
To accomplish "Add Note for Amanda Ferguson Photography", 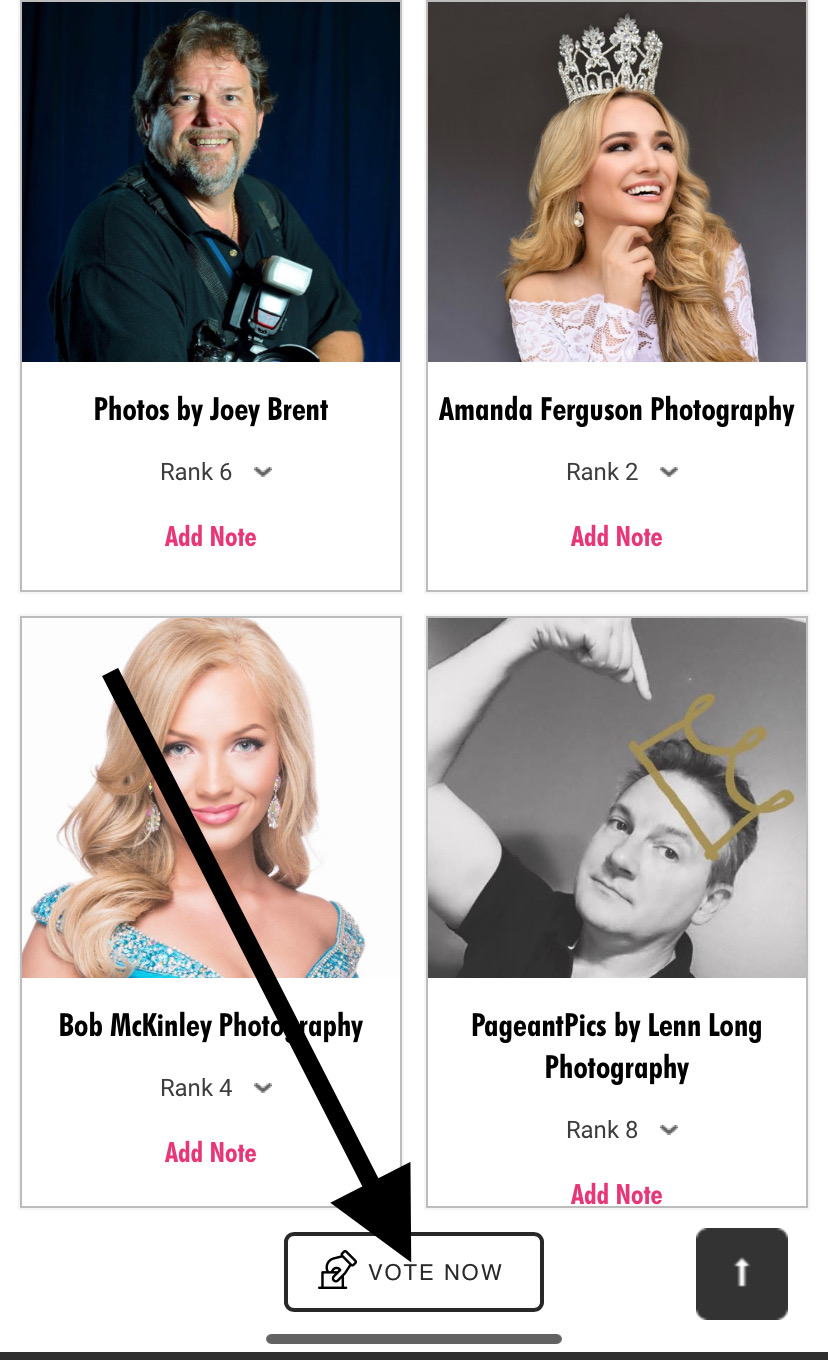I will [x=617, y=537].
